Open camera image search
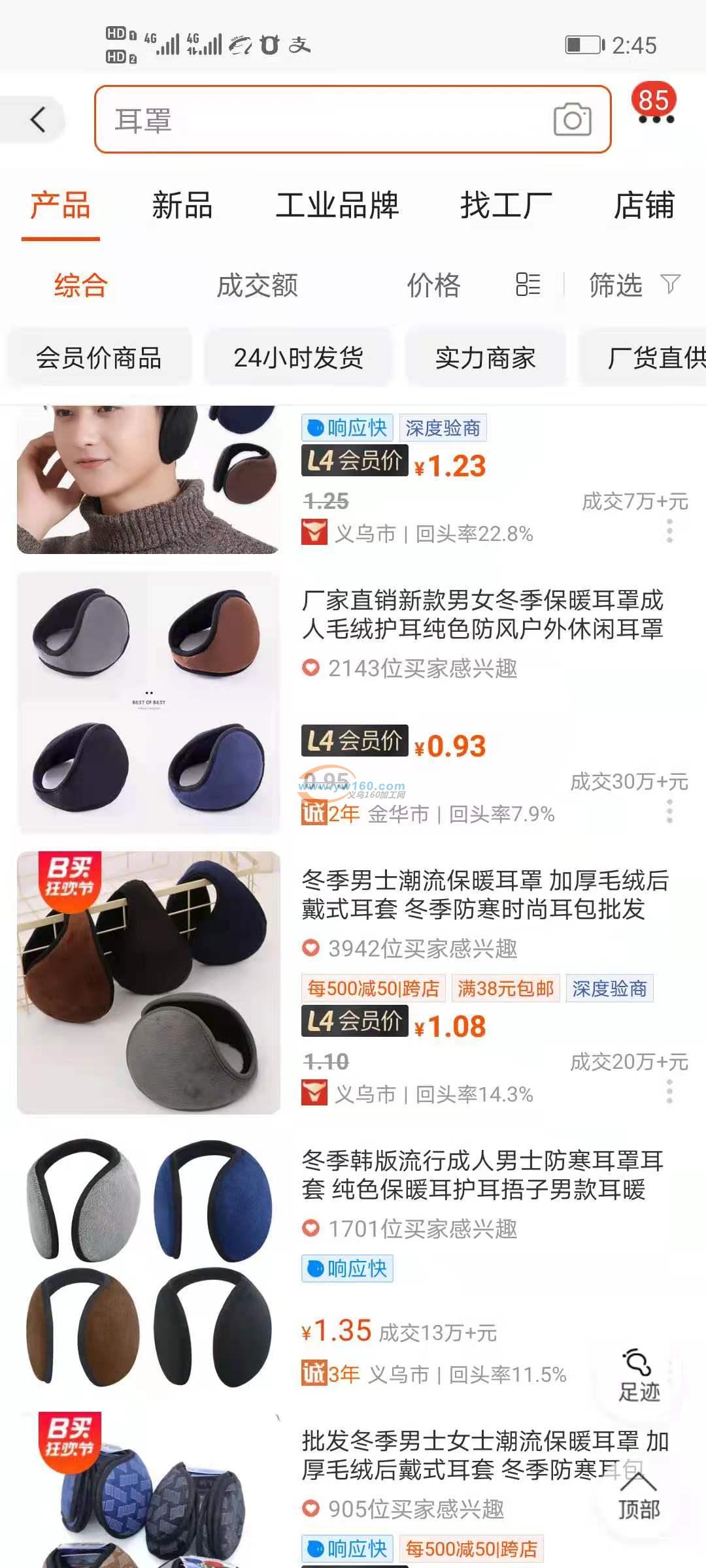This screenshot has height=1568, width=706. pos(572,120)
